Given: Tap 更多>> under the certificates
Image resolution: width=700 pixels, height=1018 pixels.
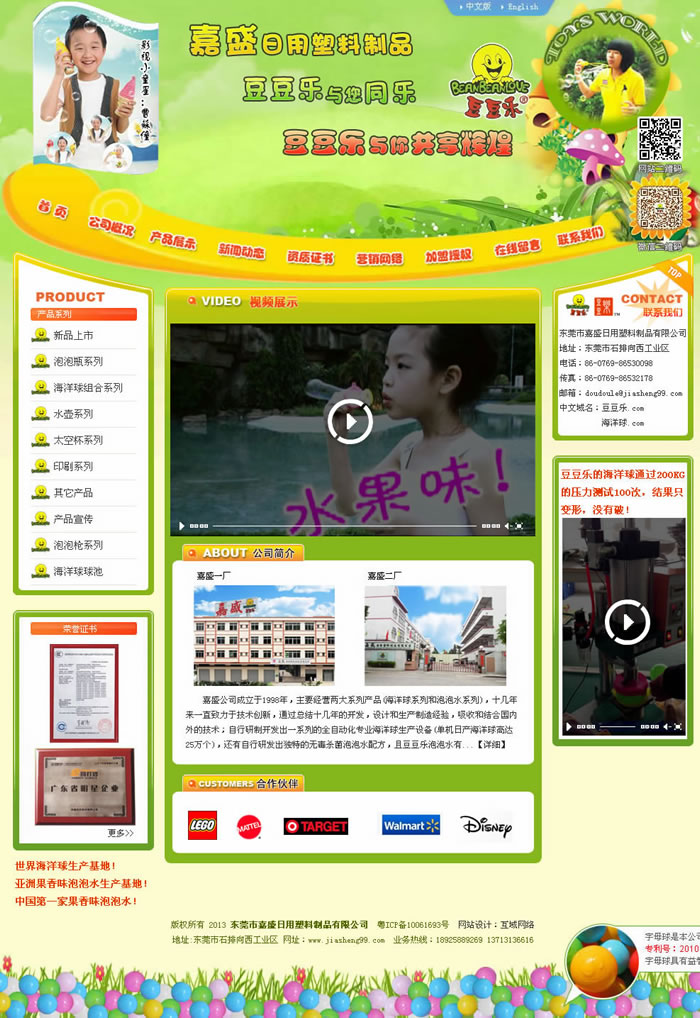Looking at the screenshot, I should point(120,833).
